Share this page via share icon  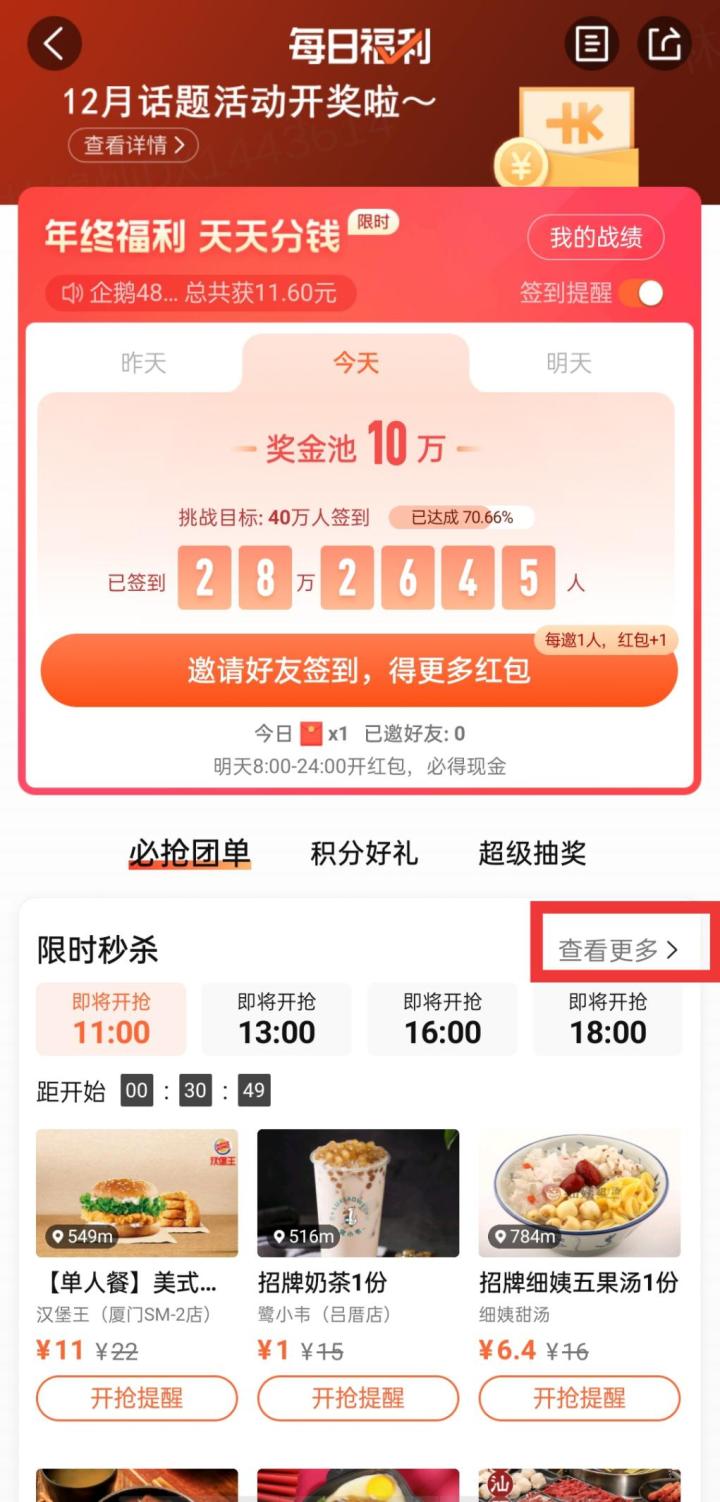coord(666,44)
